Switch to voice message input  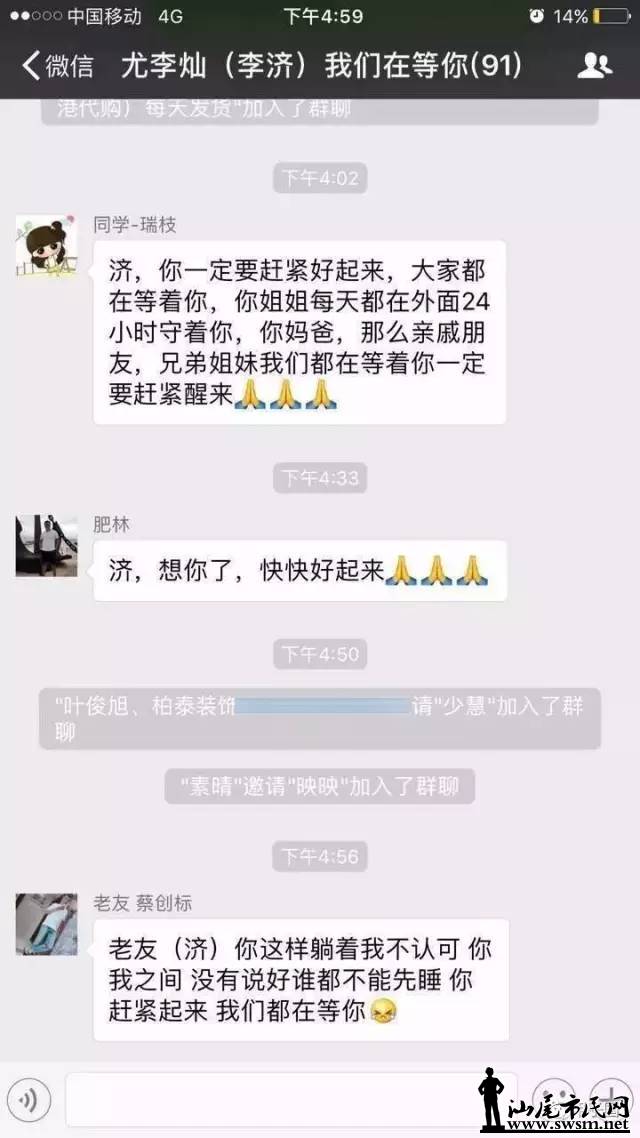click(28, 1100)
